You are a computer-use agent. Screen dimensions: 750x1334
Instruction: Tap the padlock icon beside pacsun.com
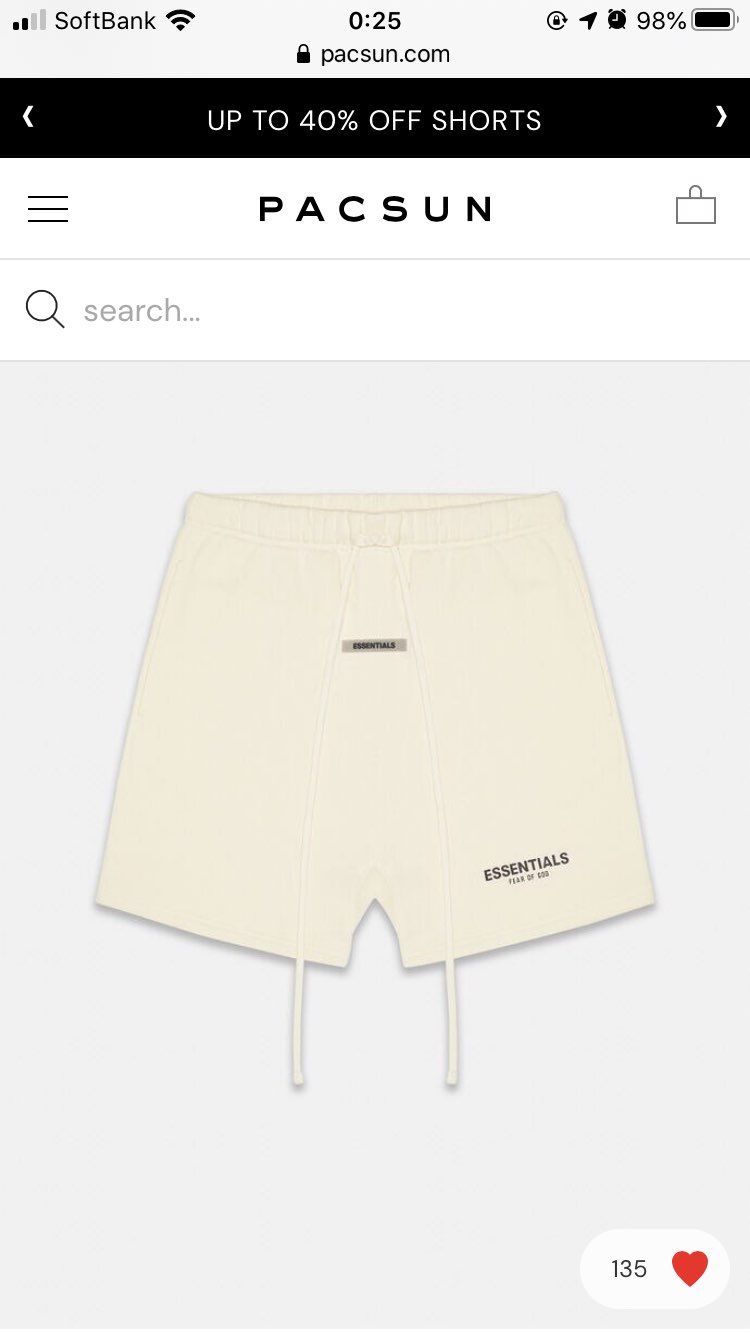(x=302, y=54)
